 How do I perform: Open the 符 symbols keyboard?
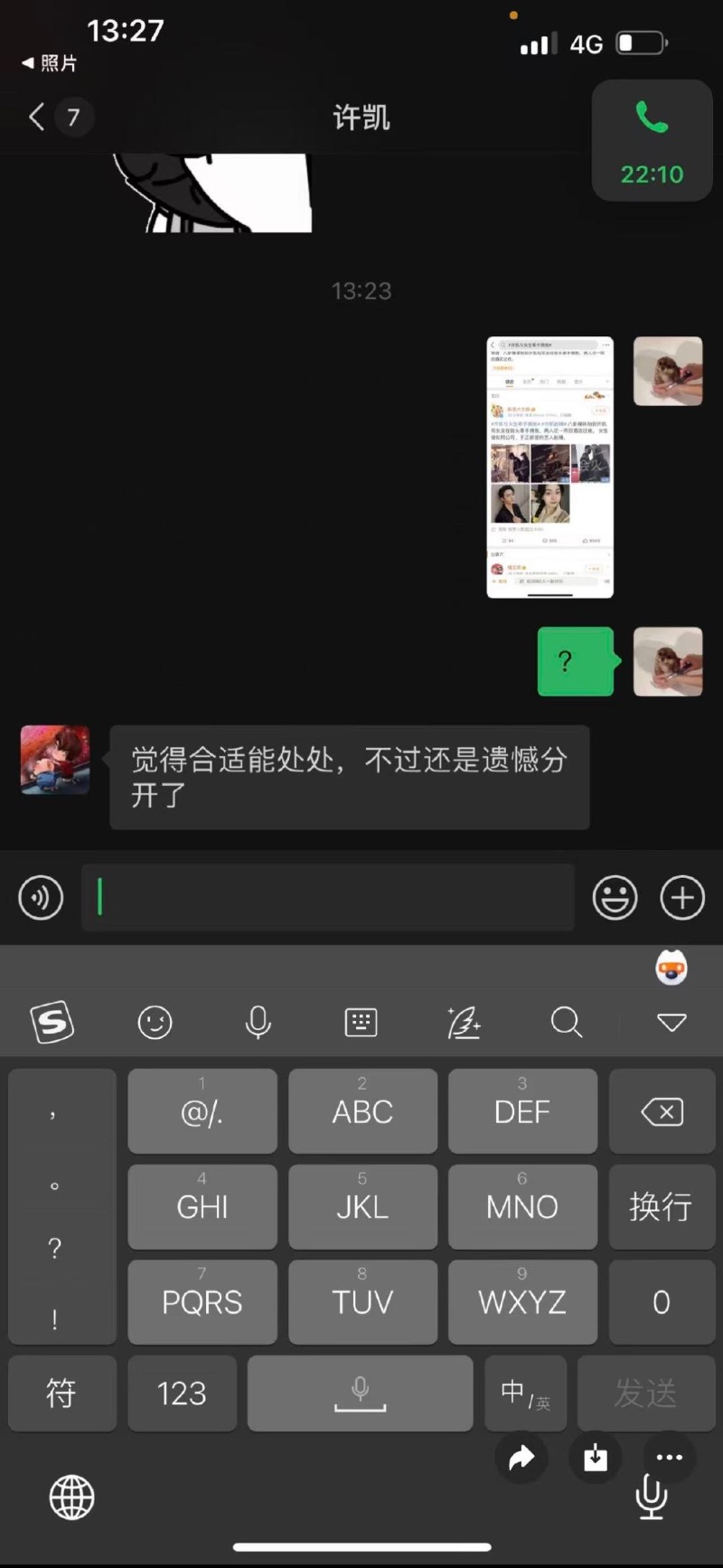coord(61,1393)
